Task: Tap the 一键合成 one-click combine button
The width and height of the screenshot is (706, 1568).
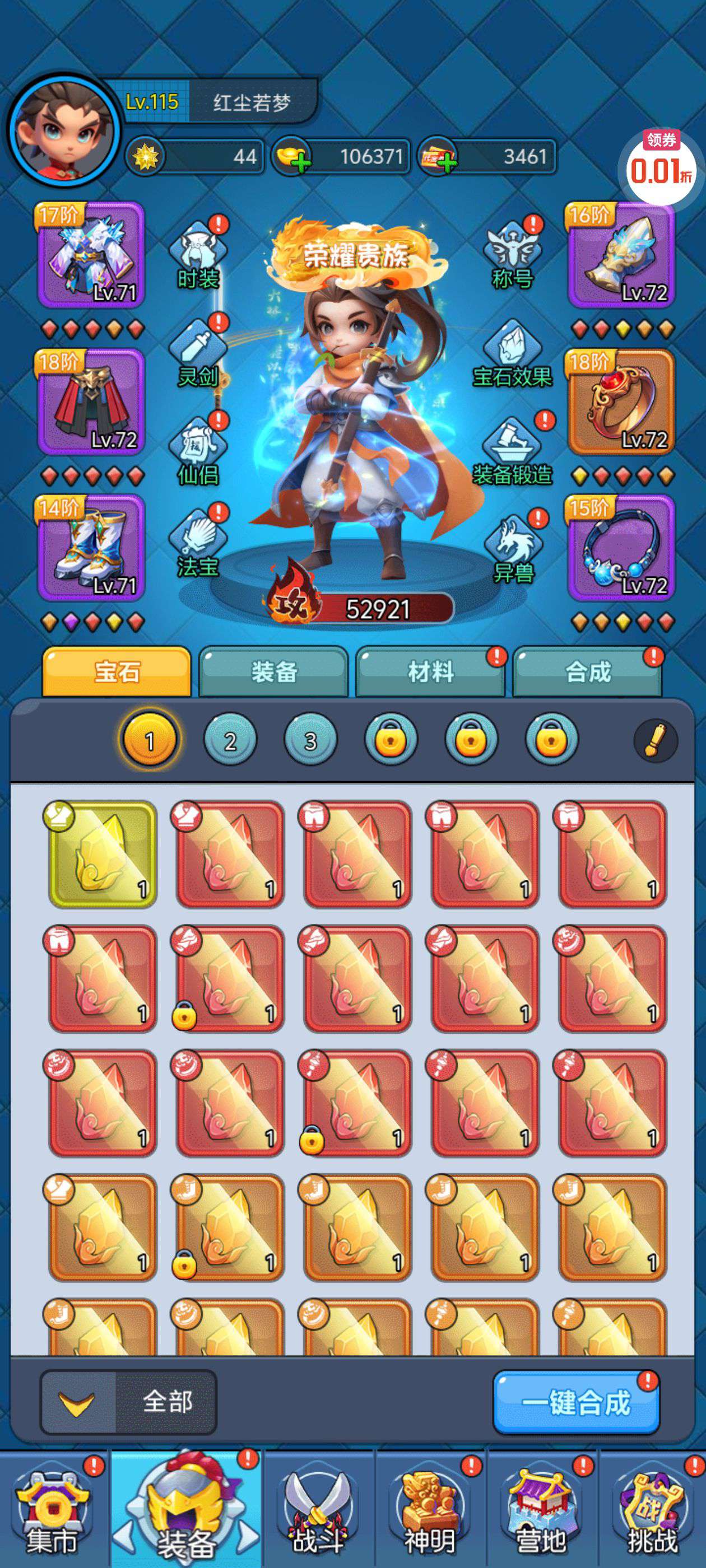Action: (x=576, y=1402)
